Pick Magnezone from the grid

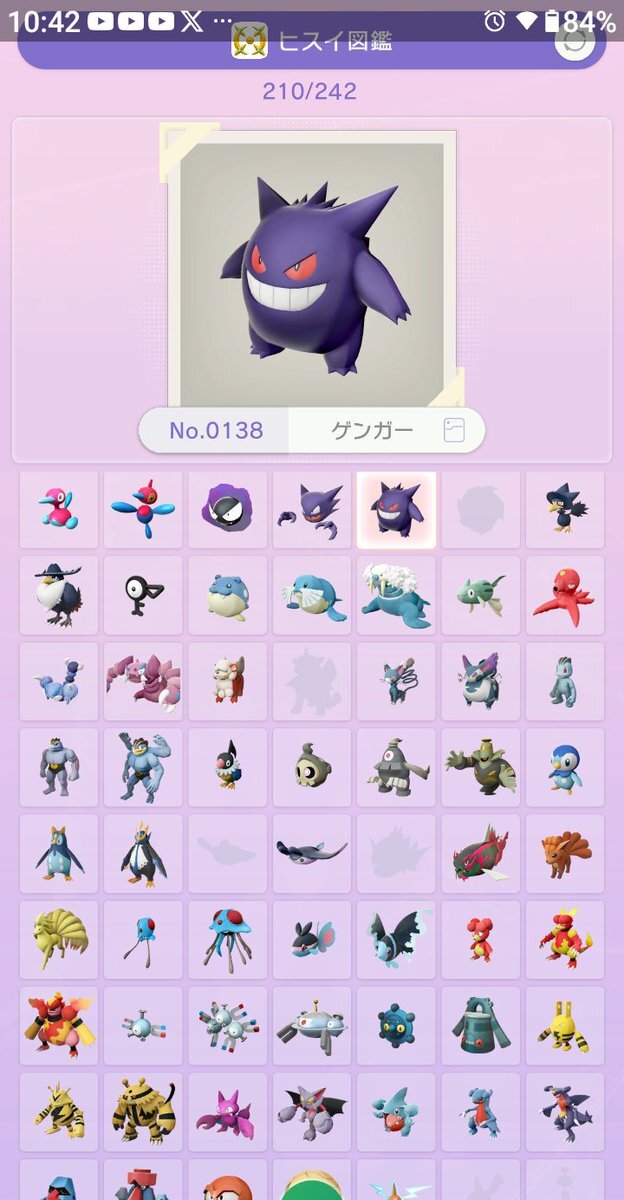pyautogui.click(x=311, y=1026)
